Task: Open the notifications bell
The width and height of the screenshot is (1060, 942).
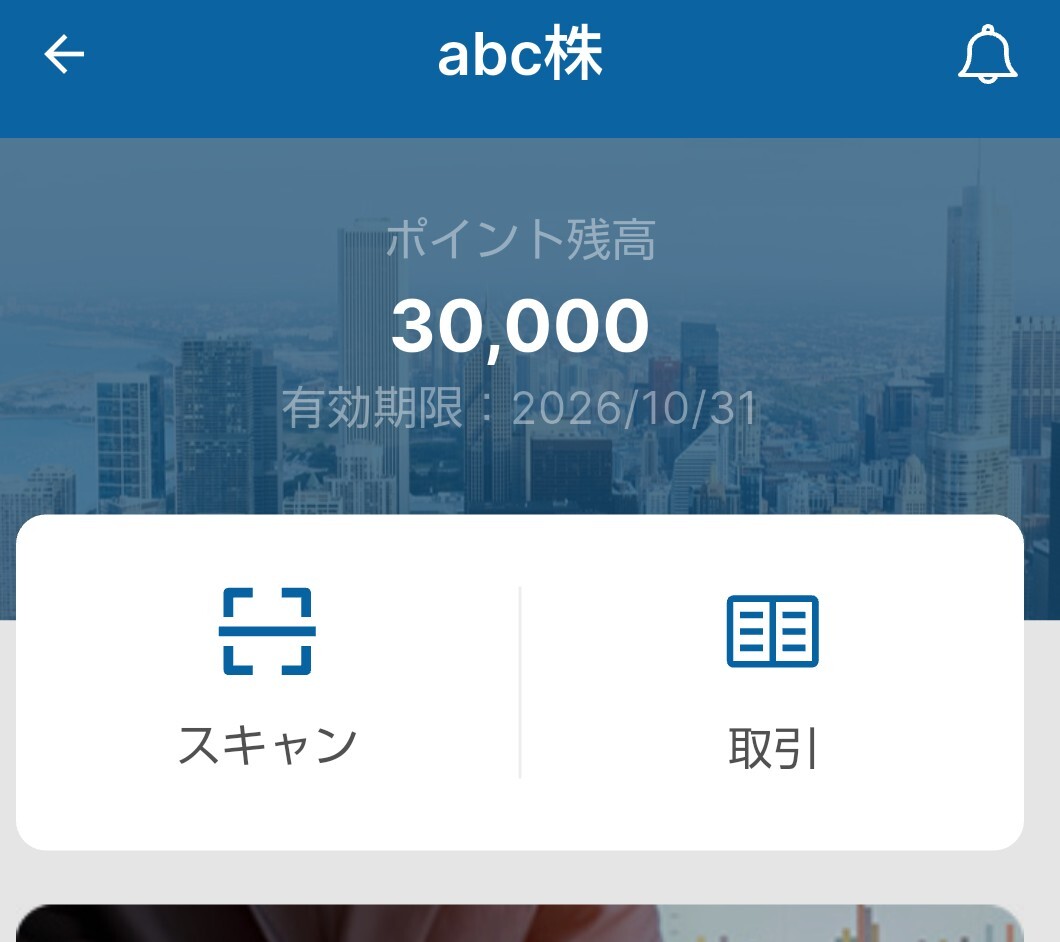Action: (987, 56)
